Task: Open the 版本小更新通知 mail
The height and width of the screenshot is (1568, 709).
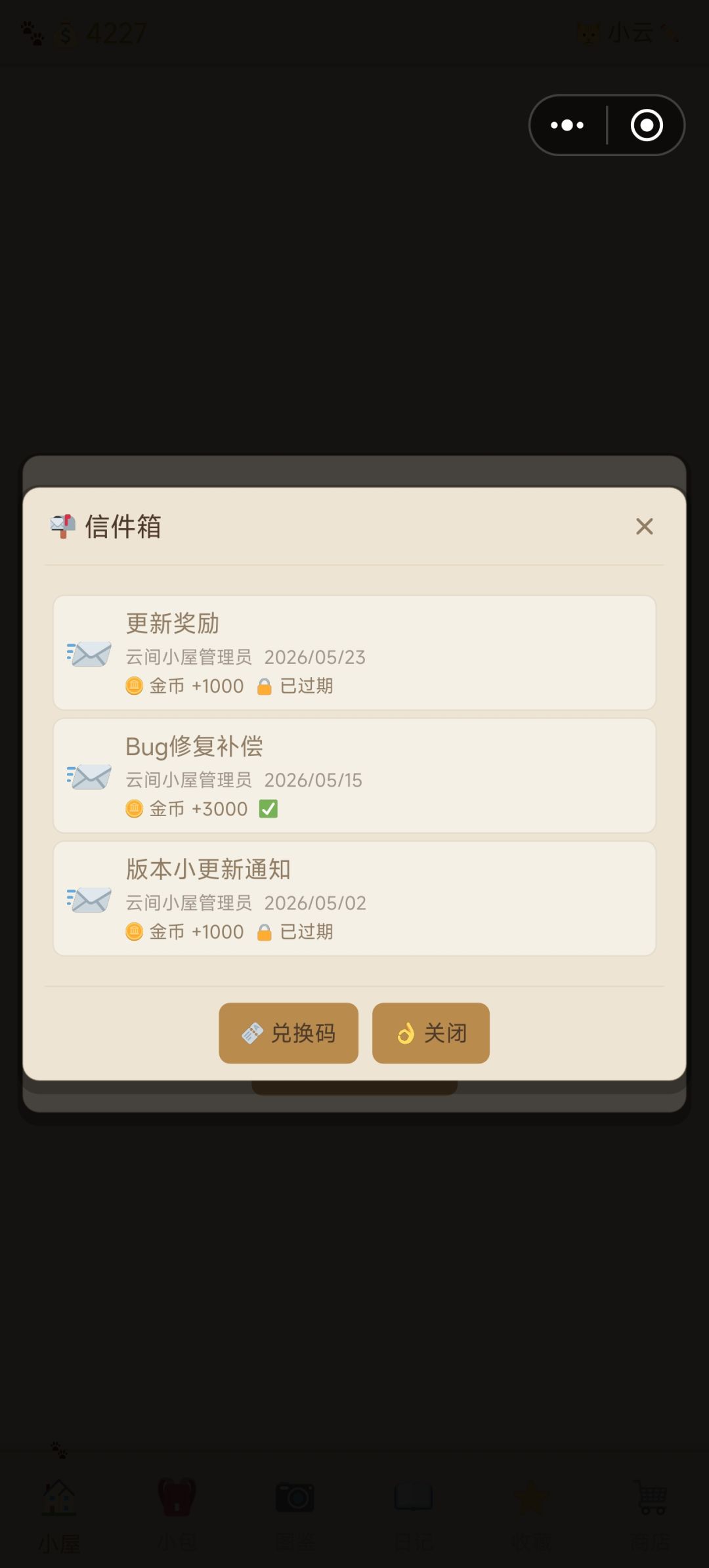Action: [354, 898]
